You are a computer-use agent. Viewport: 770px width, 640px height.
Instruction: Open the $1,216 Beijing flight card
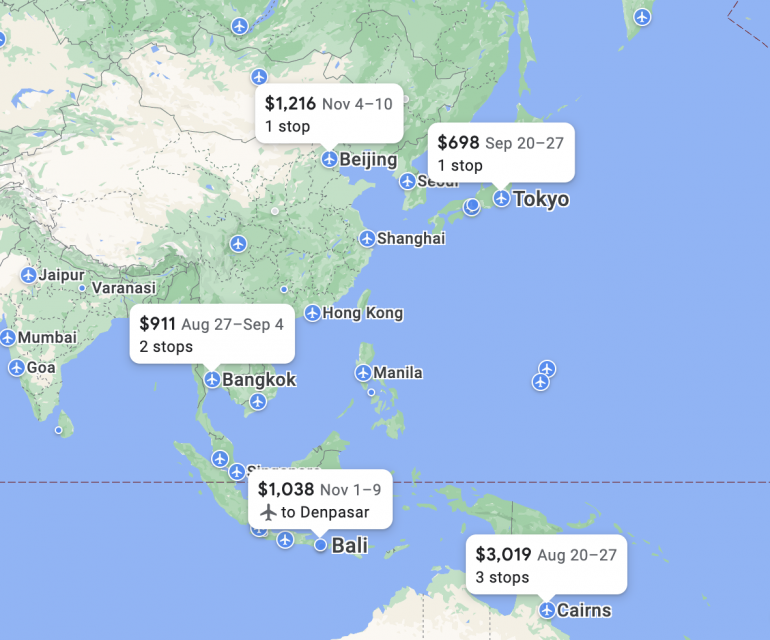329,113
